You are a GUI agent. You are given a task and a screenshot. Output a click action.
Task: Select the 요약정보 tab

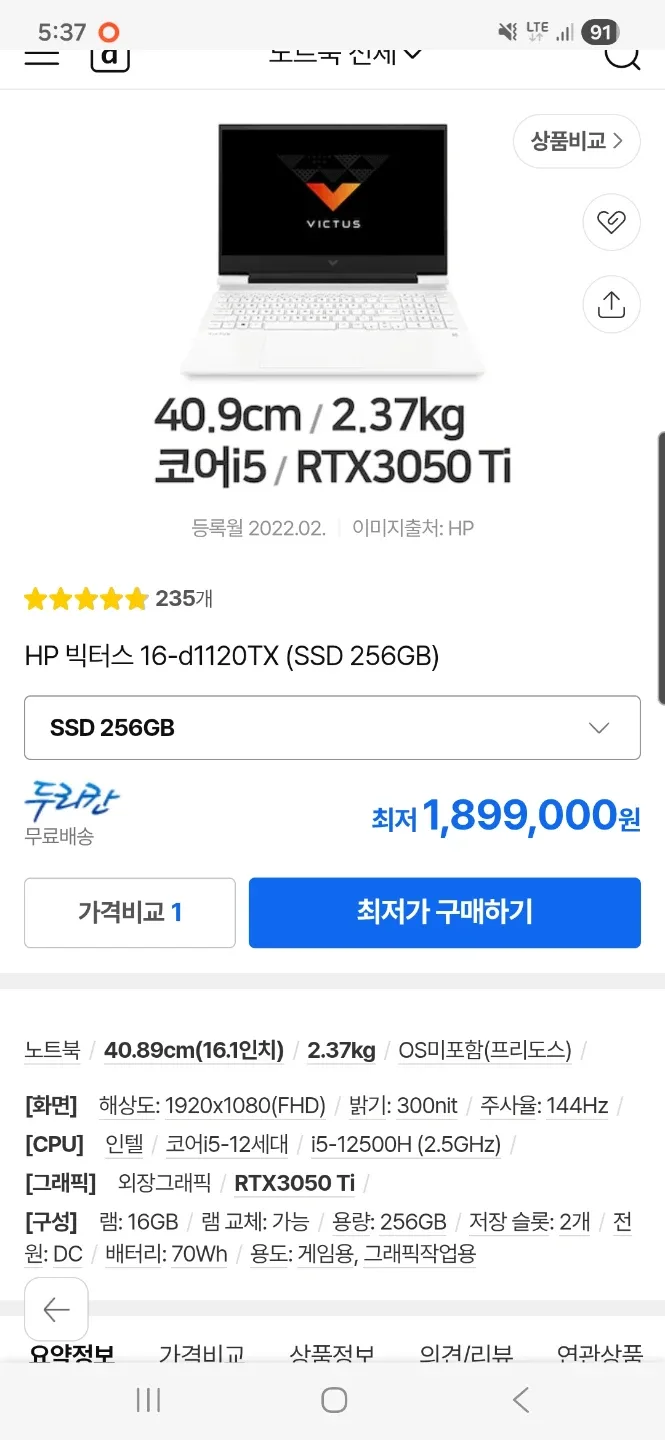point(72,1354)
